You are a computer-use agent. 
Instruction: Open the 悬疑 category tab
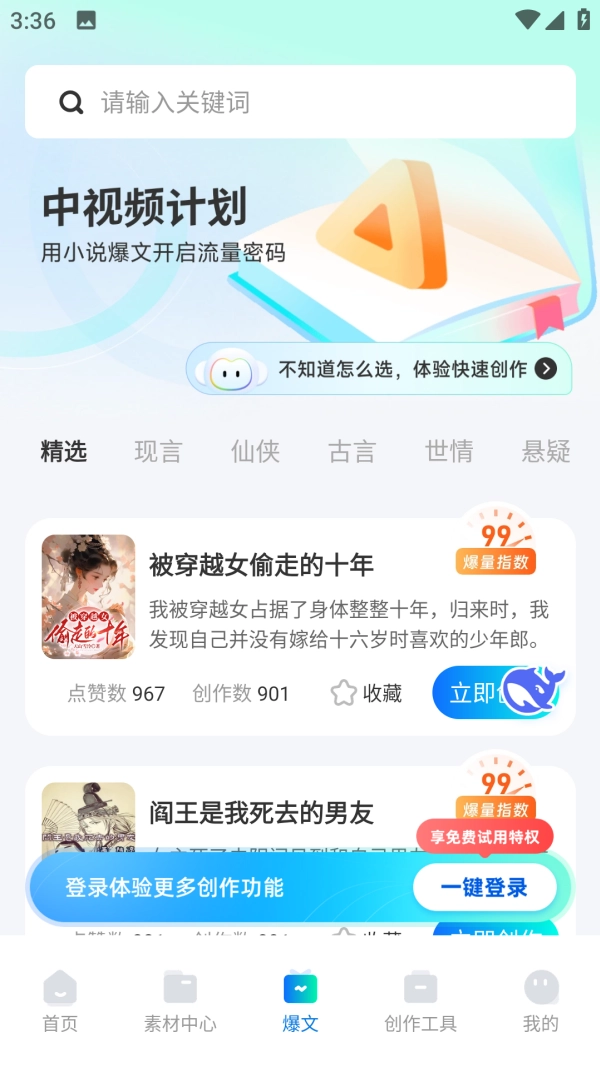tap(546, 451)
